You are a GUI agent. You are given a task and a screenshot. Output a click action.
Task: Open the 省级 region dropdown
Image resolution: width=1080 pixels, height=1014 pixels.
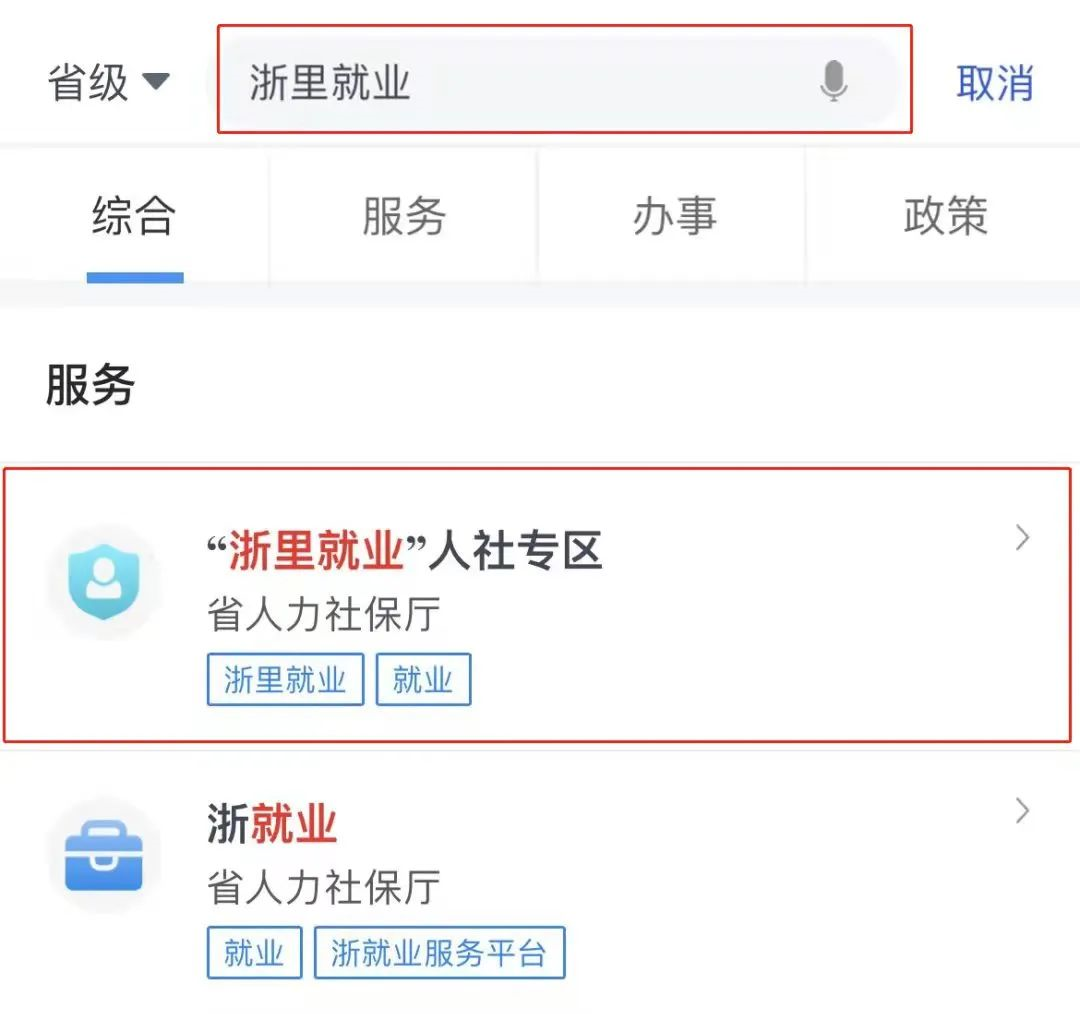pos(109,82)
